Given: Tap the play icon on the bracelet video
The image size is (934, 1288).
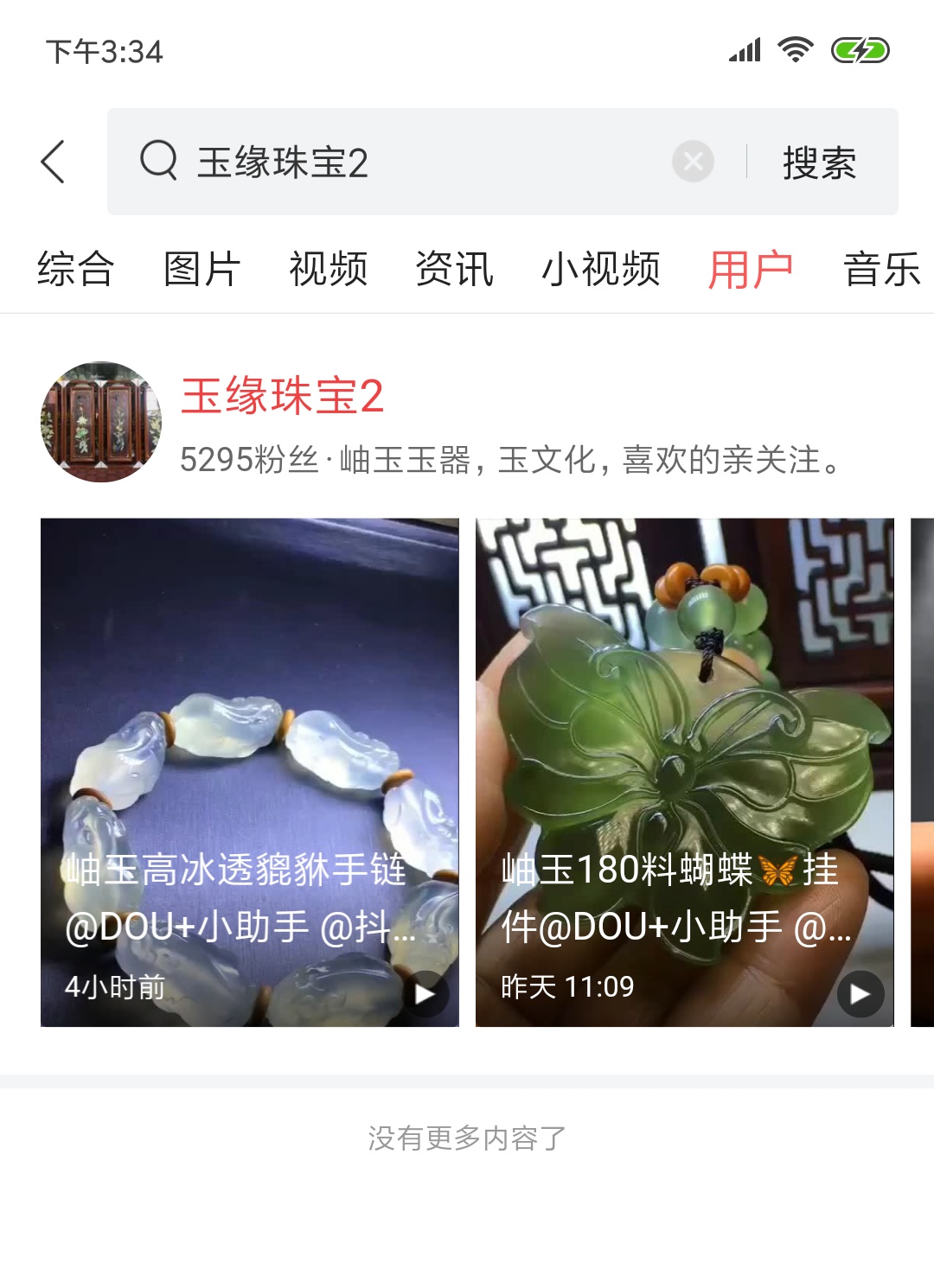Looking at the screenshot, I should [x=423, y=992].
